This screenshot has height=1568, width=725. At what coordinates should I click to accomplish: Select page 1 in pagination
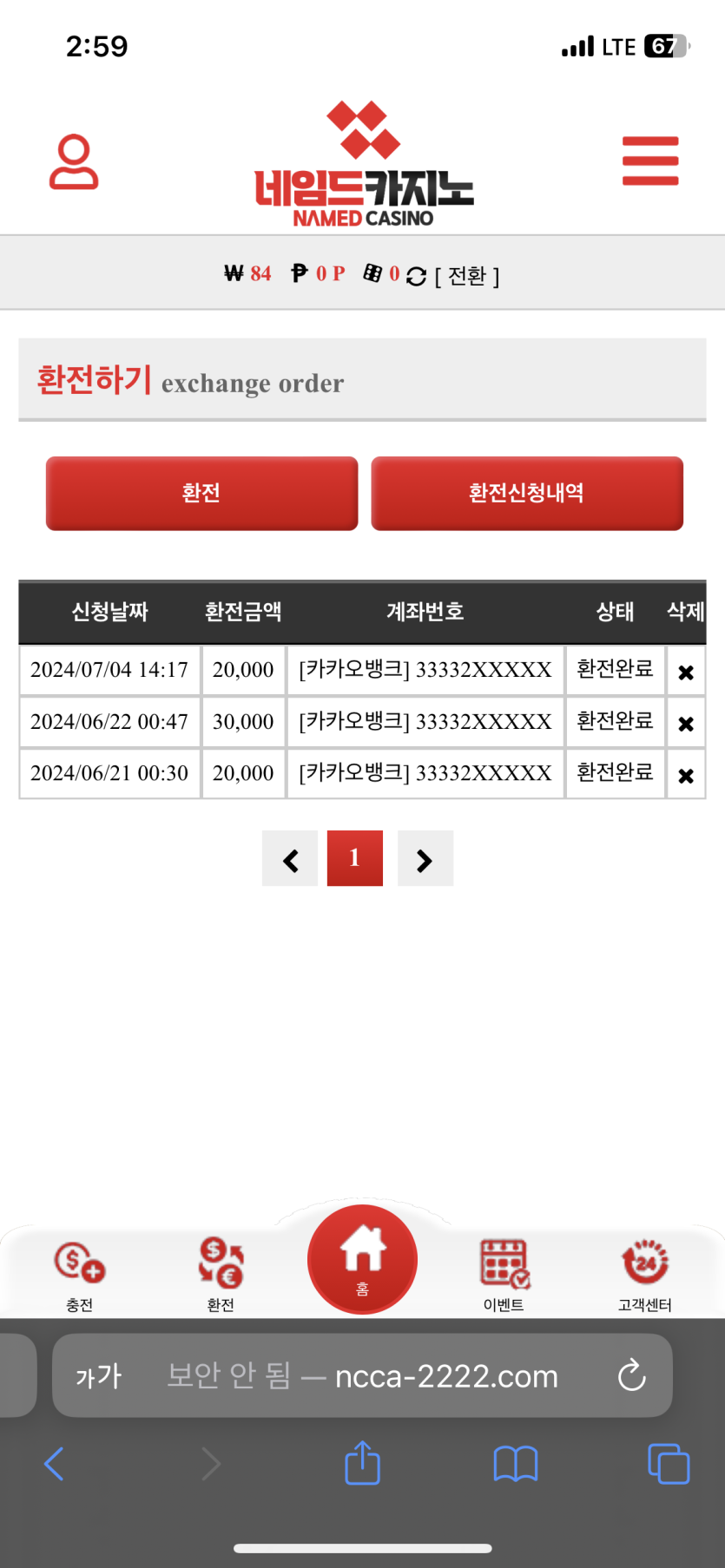[x=354, y=858]
